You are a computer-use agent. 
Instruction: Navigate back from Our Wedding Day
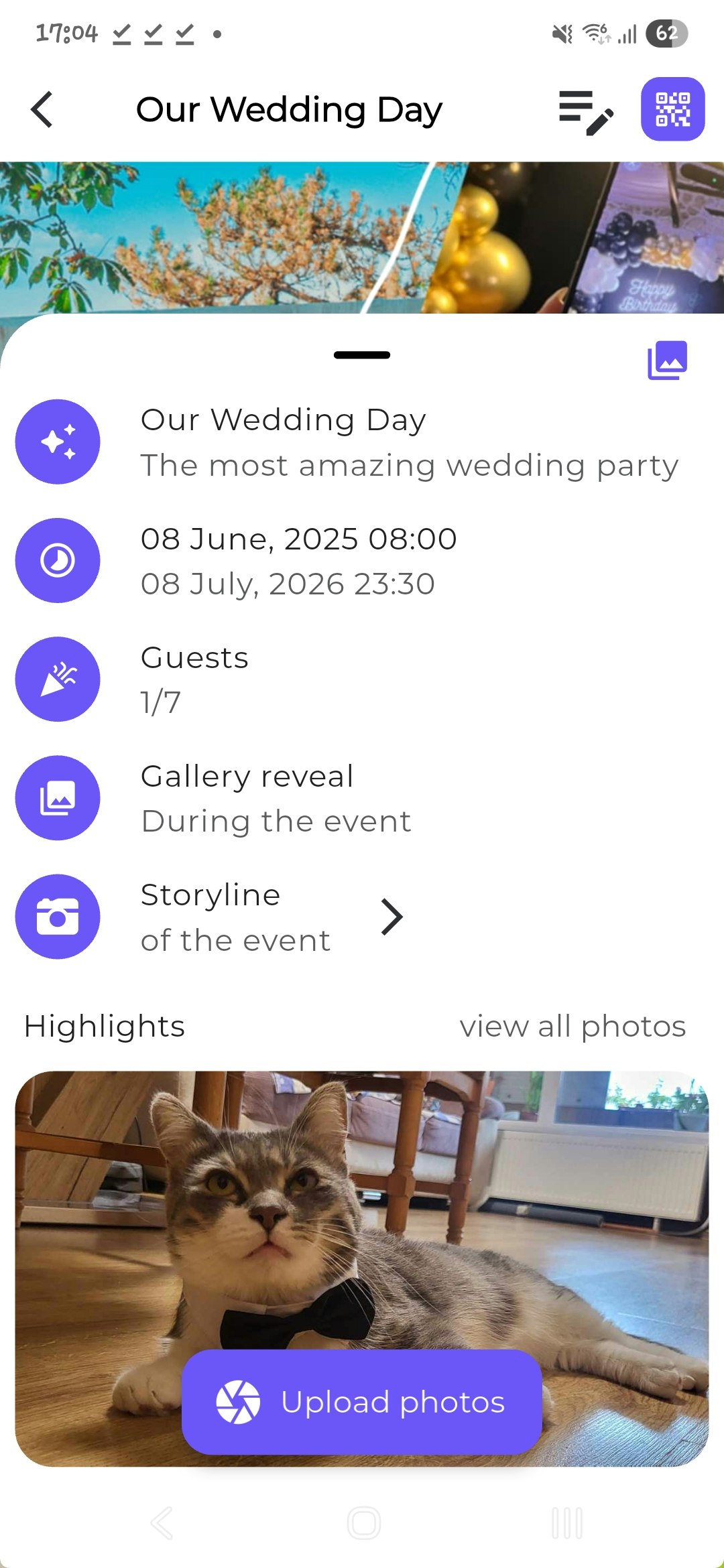pyautogui.click(x=42, y=109)
